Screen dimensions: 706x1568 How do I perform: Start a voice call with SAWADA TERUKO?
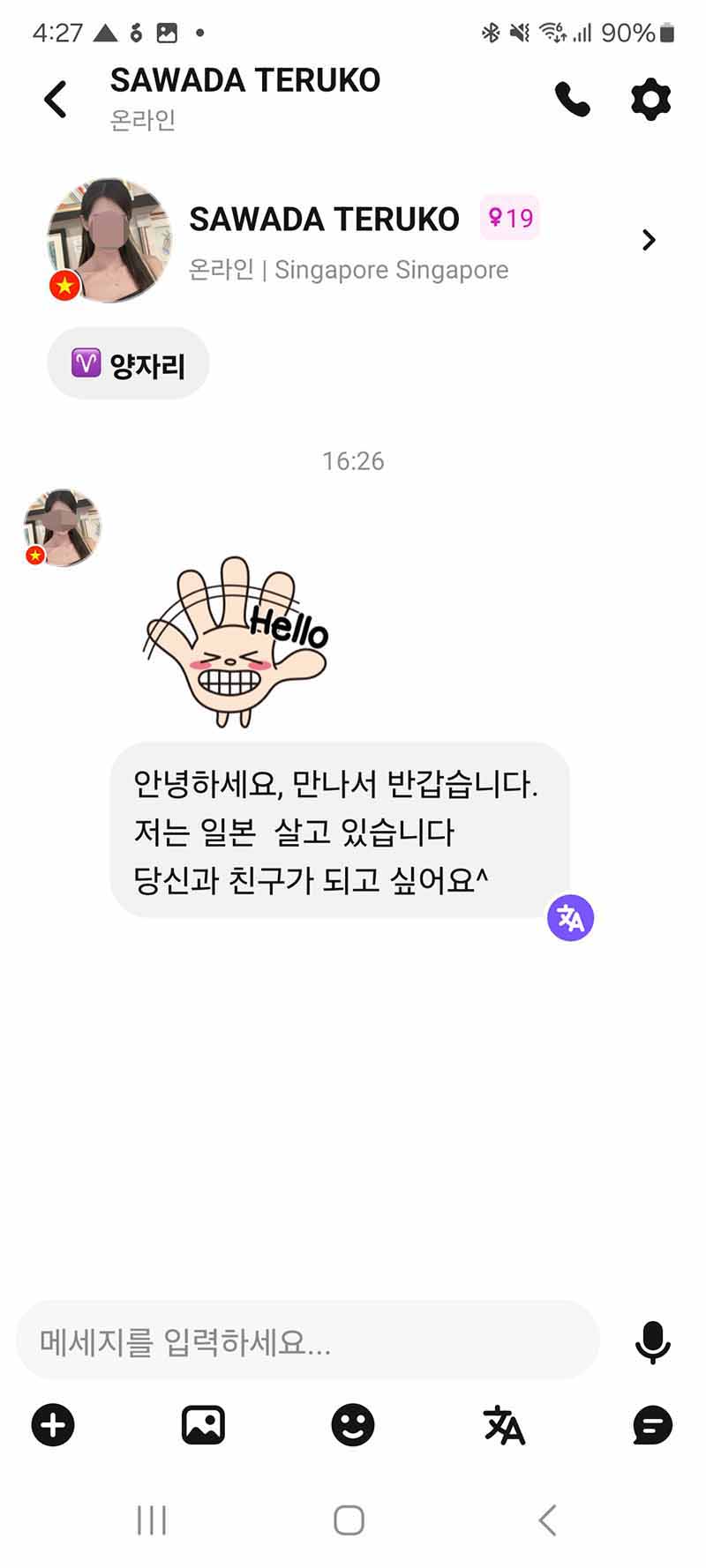tap(572, 99)
